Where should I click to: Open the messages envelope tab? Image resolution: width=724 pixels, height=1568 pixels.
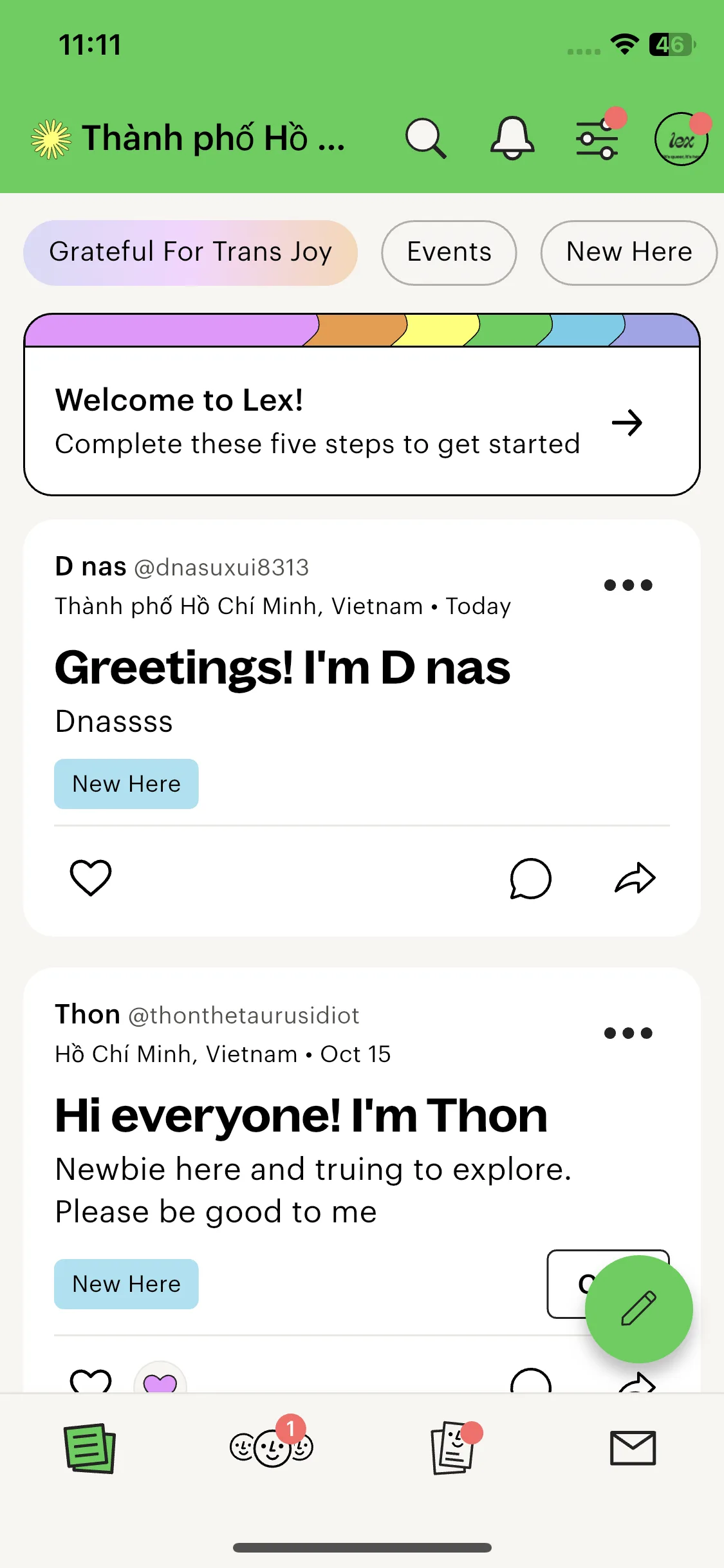point(633,1448)
